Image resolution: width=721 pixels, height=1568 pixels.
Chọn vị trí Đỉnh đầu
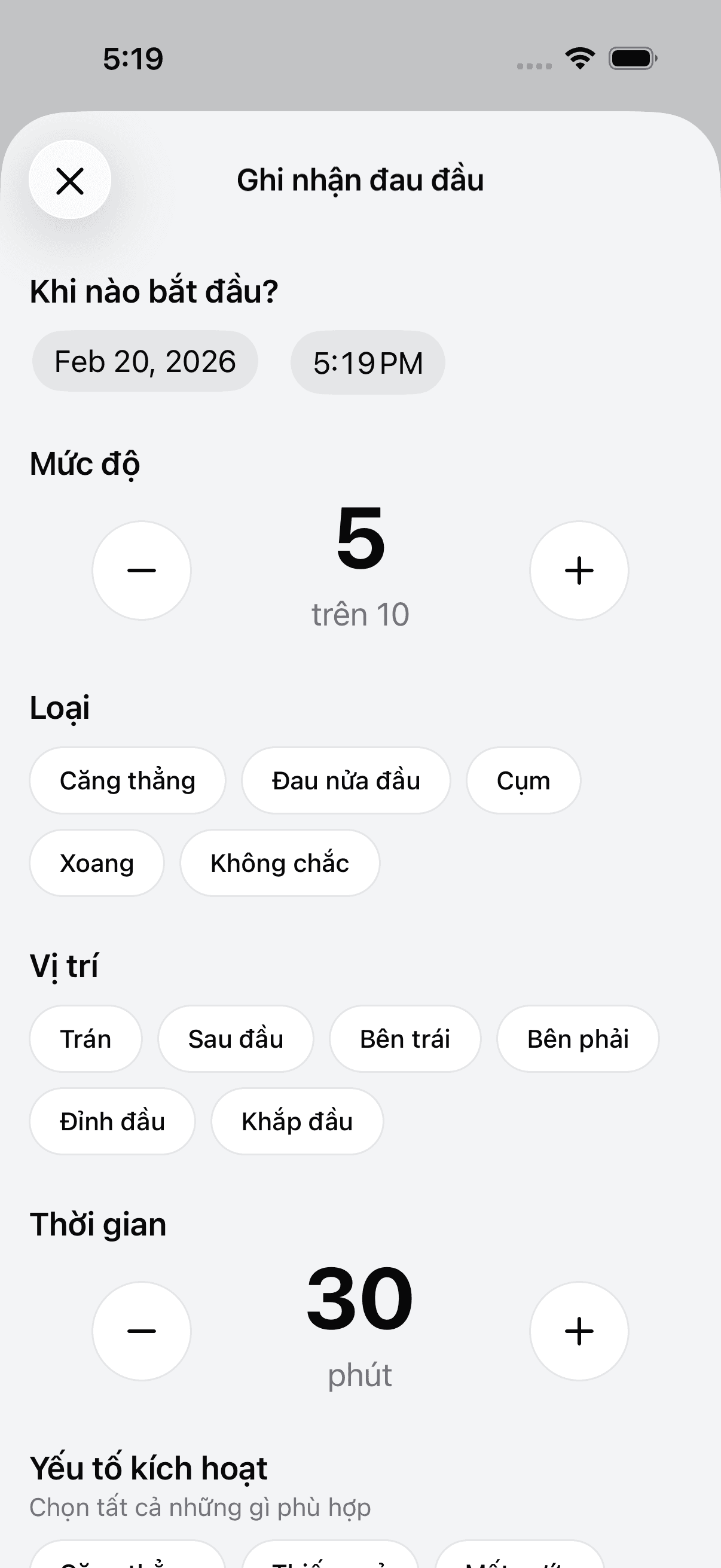pyautogui.click(x=112, y=1121)
